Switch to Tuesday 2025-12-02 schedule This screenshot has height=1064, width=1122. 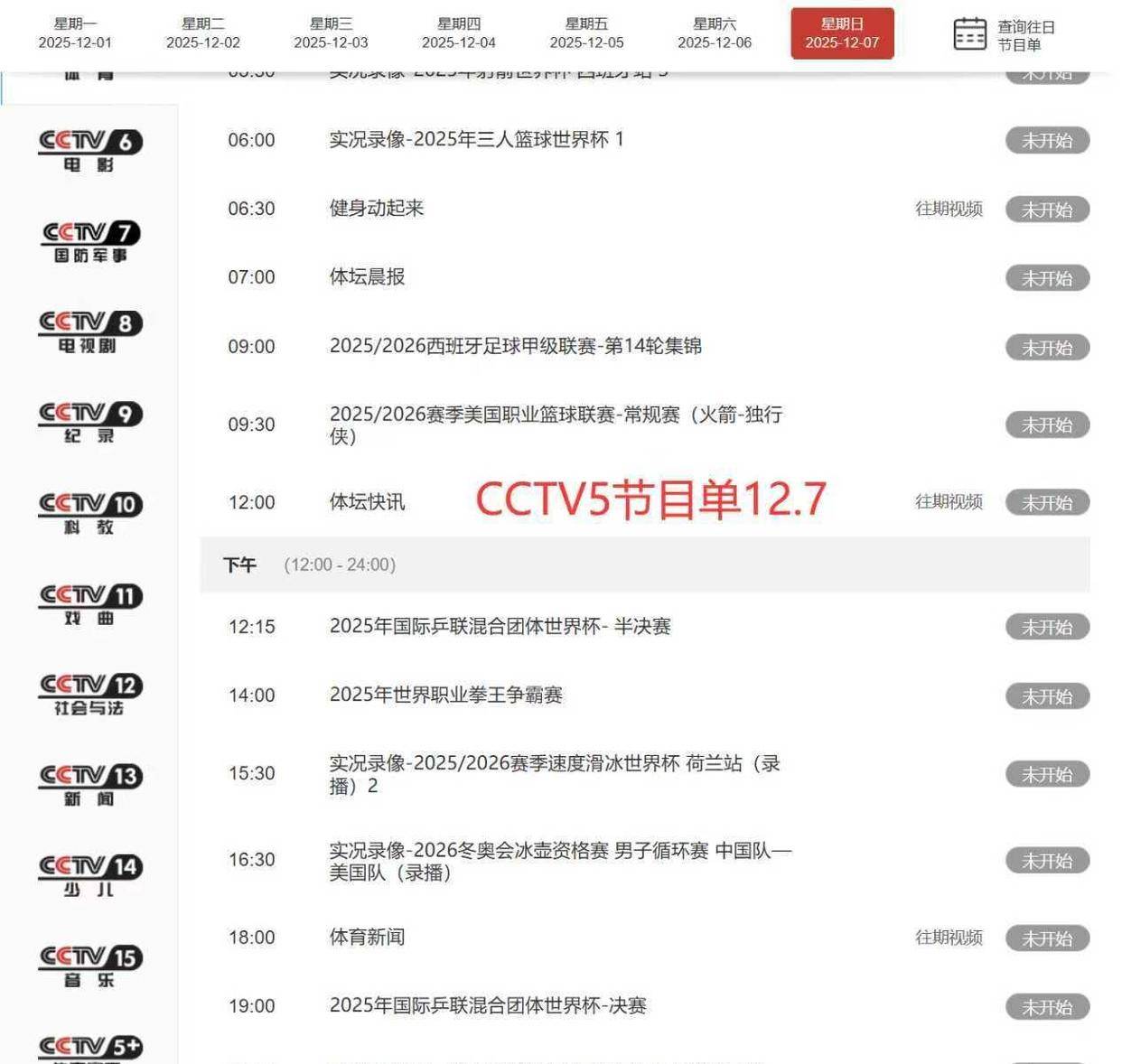point(203,33)
